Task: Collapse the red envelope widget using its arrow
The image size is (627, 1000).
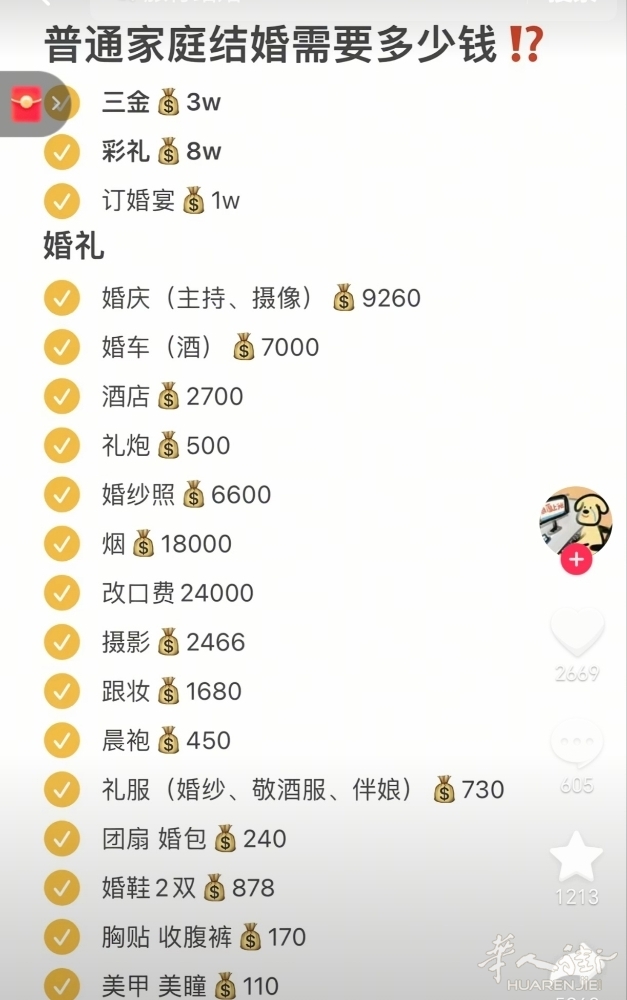Action: pyautogui.click(x=57, y=102)
